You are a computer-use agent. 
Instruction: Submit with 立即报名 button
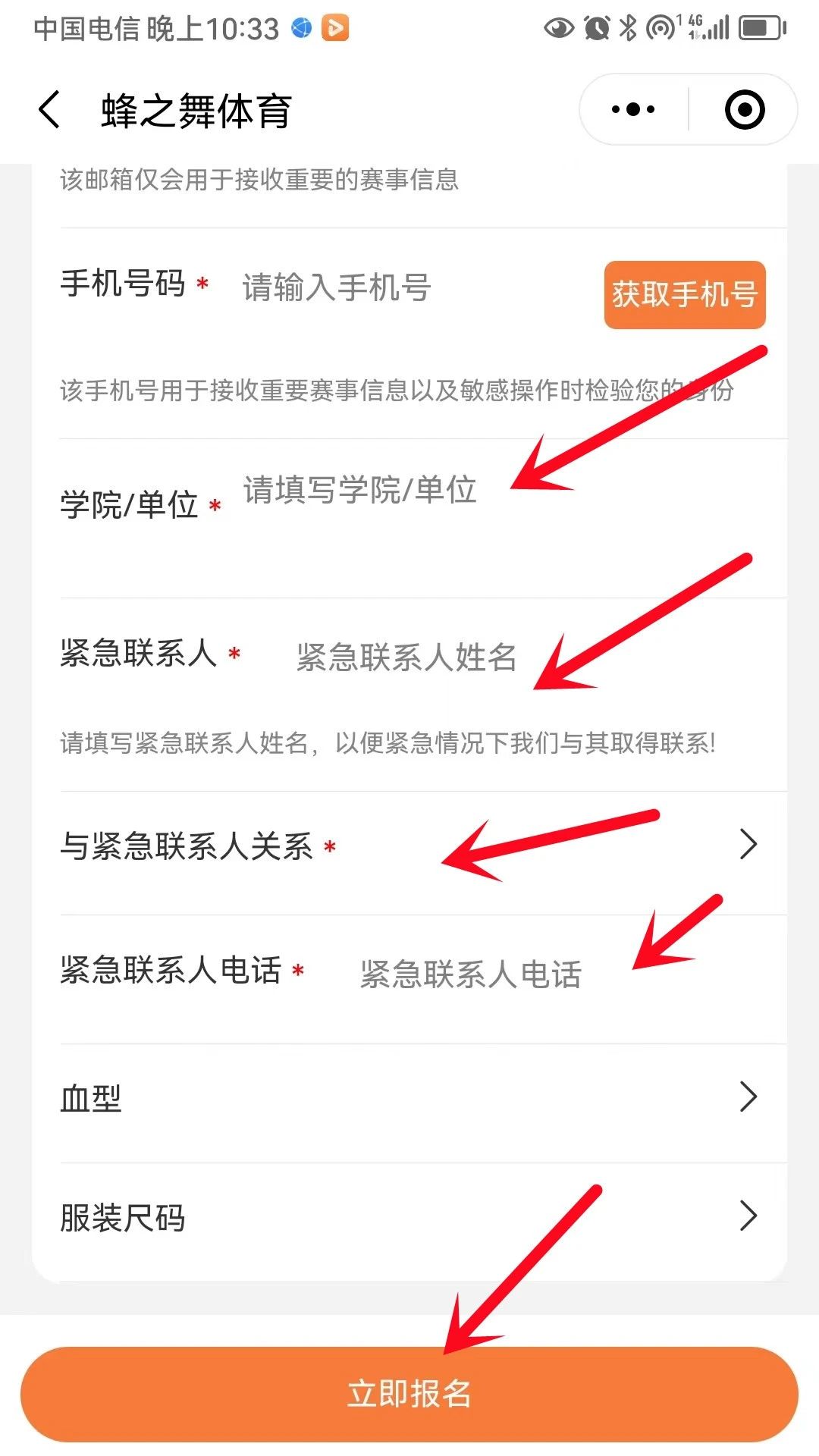point(409,1394)
